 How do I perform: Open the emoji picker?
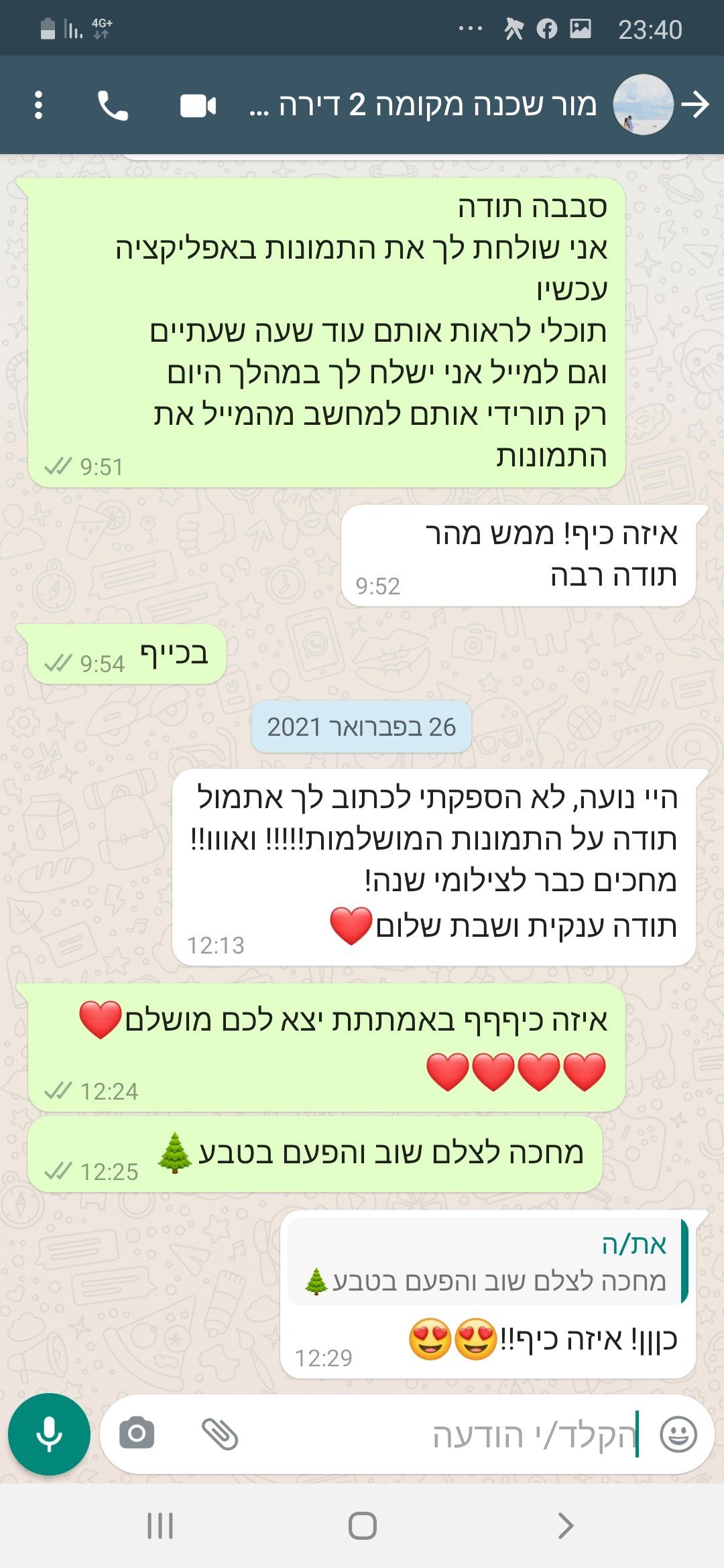coord(678,1435)
